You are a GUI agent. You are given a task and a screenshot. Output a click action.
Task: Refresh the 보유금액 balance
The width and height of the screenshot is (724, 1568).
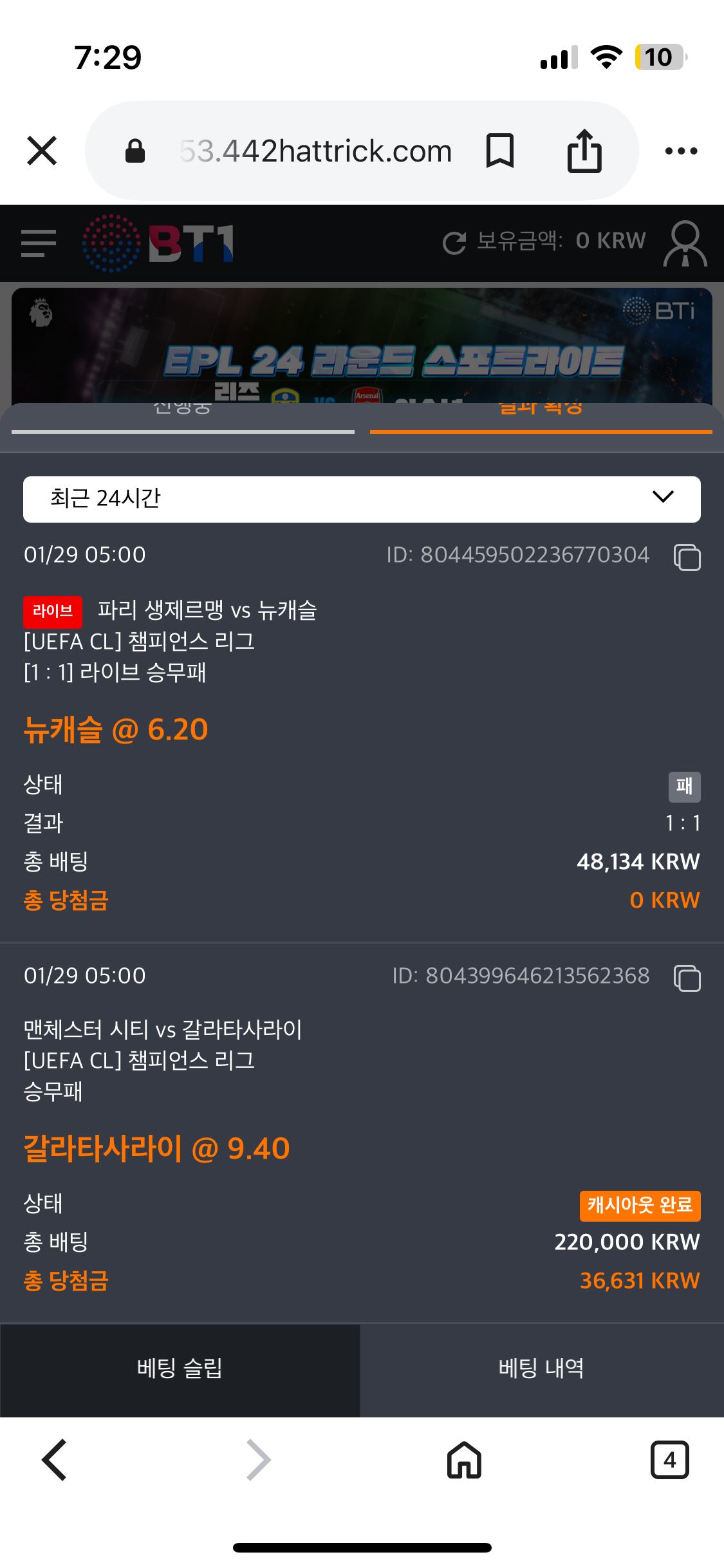(x=454, y=243)
